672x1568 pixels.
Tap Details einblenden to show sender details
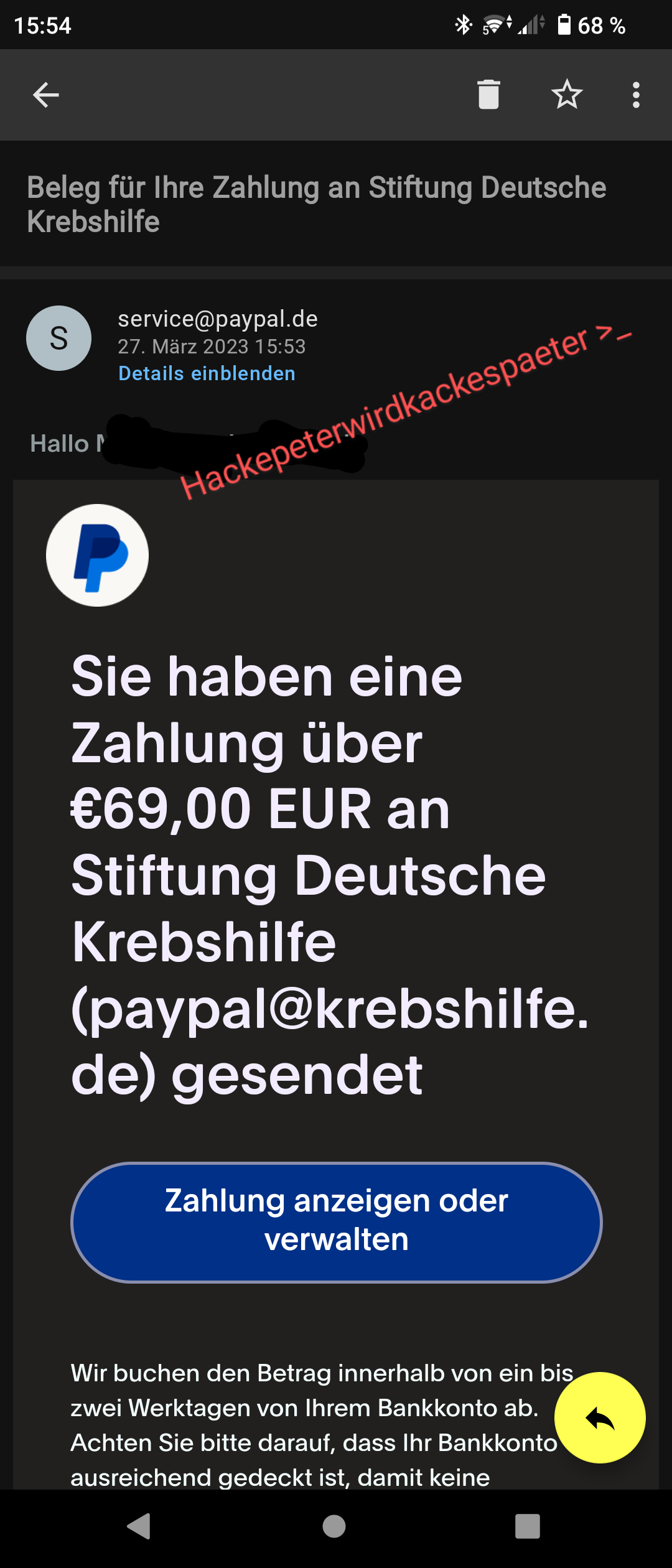pos(207,373)
